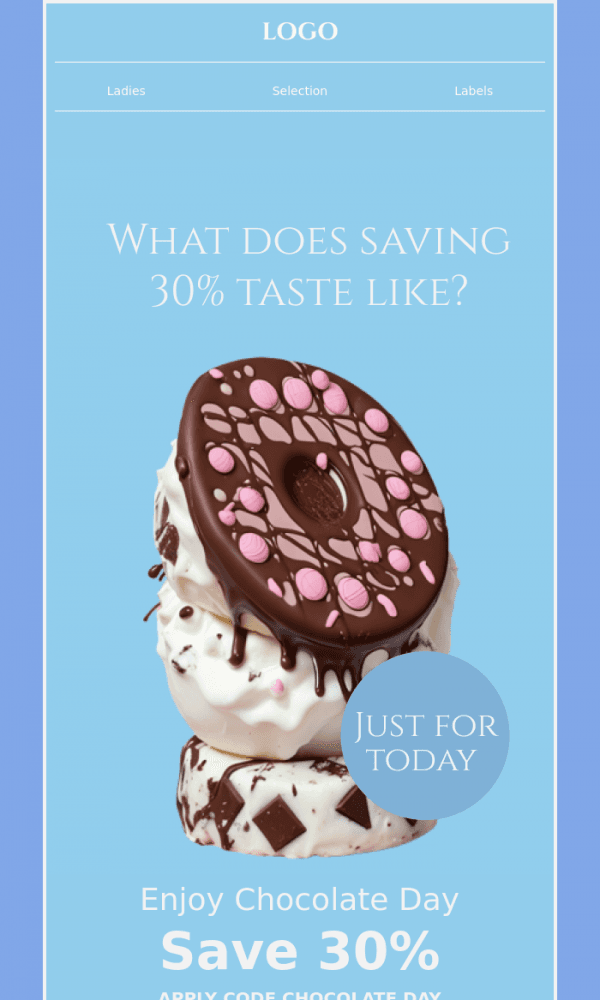Go to the Selection section
The width and height of the screenshot is (600, 1000).
[300, 91]
